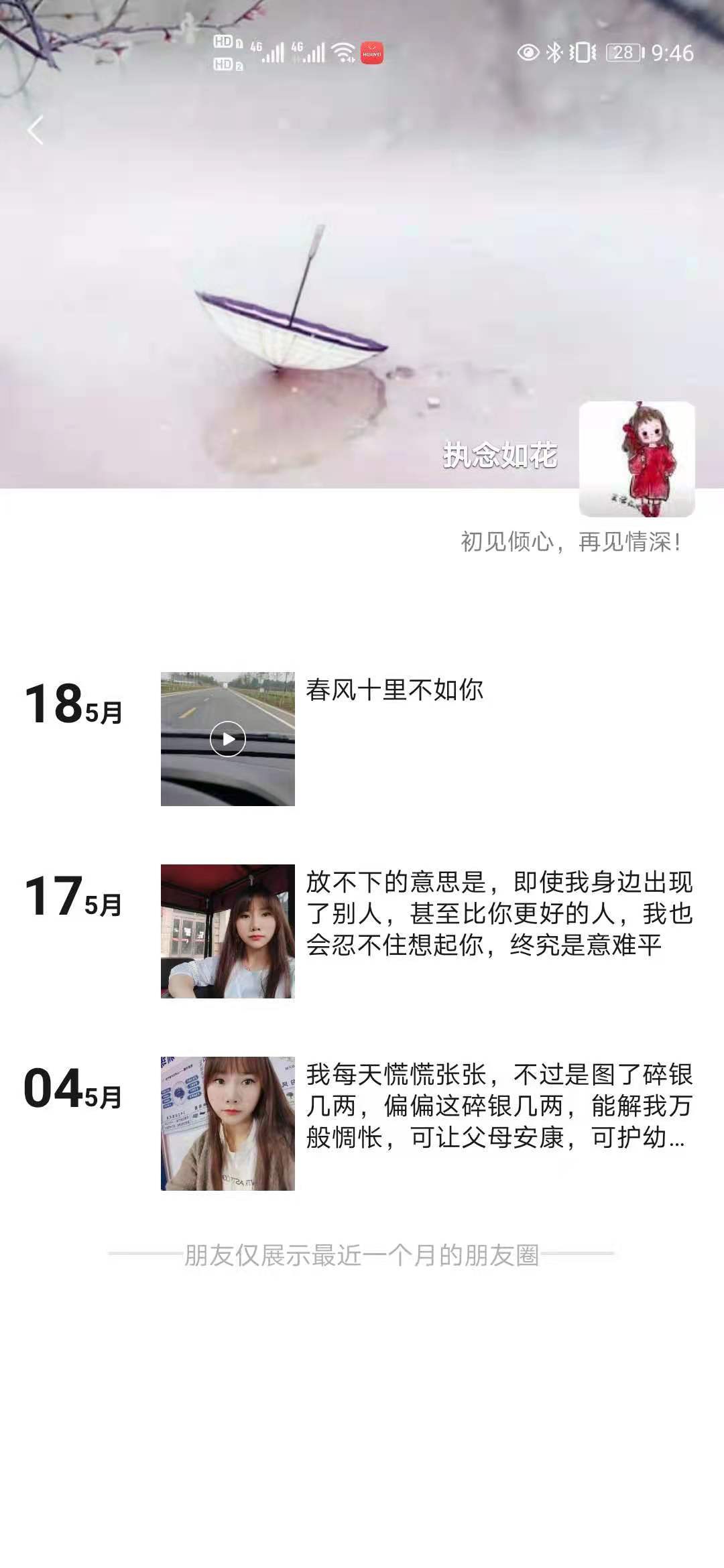Open the 04 May photo post
724x1568 pixels.
[228, 1123]
